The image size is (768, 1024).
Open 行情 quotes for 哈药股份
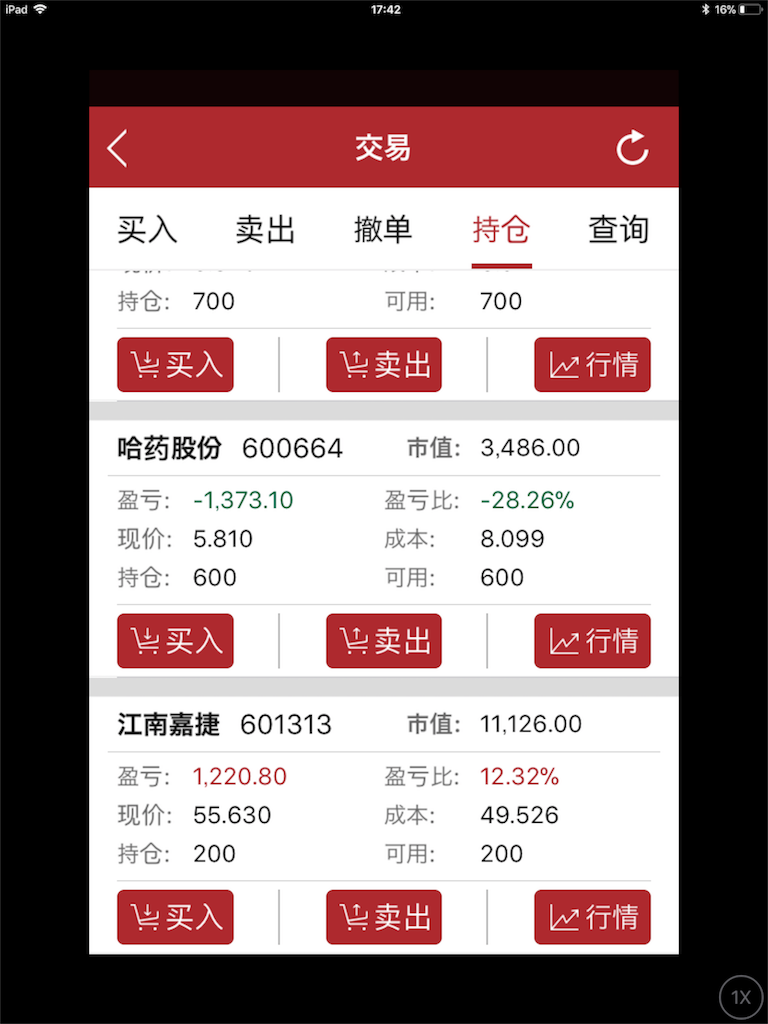click(592, 641)
